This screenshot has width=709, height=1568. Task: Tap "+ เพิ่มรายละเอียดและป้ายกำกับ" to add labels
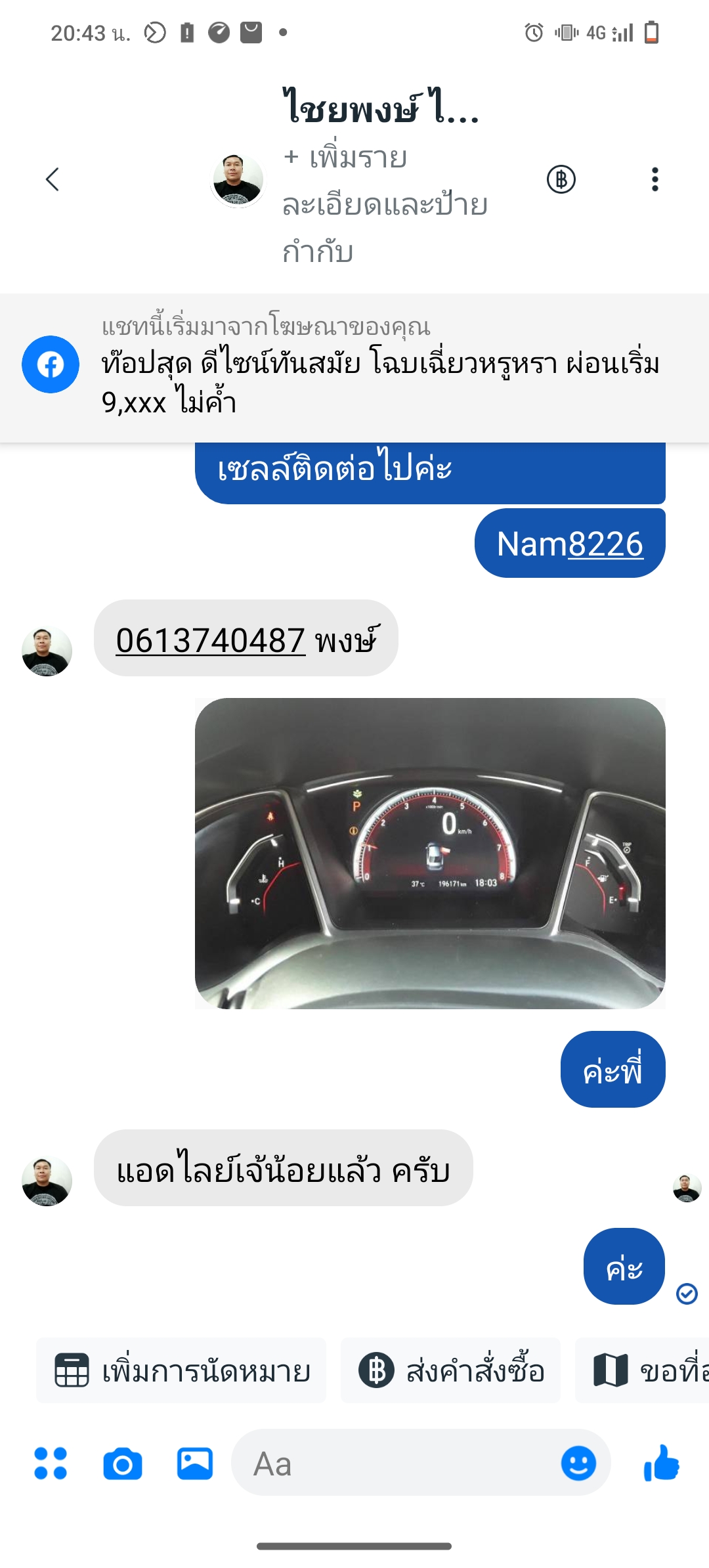(385, 204)
